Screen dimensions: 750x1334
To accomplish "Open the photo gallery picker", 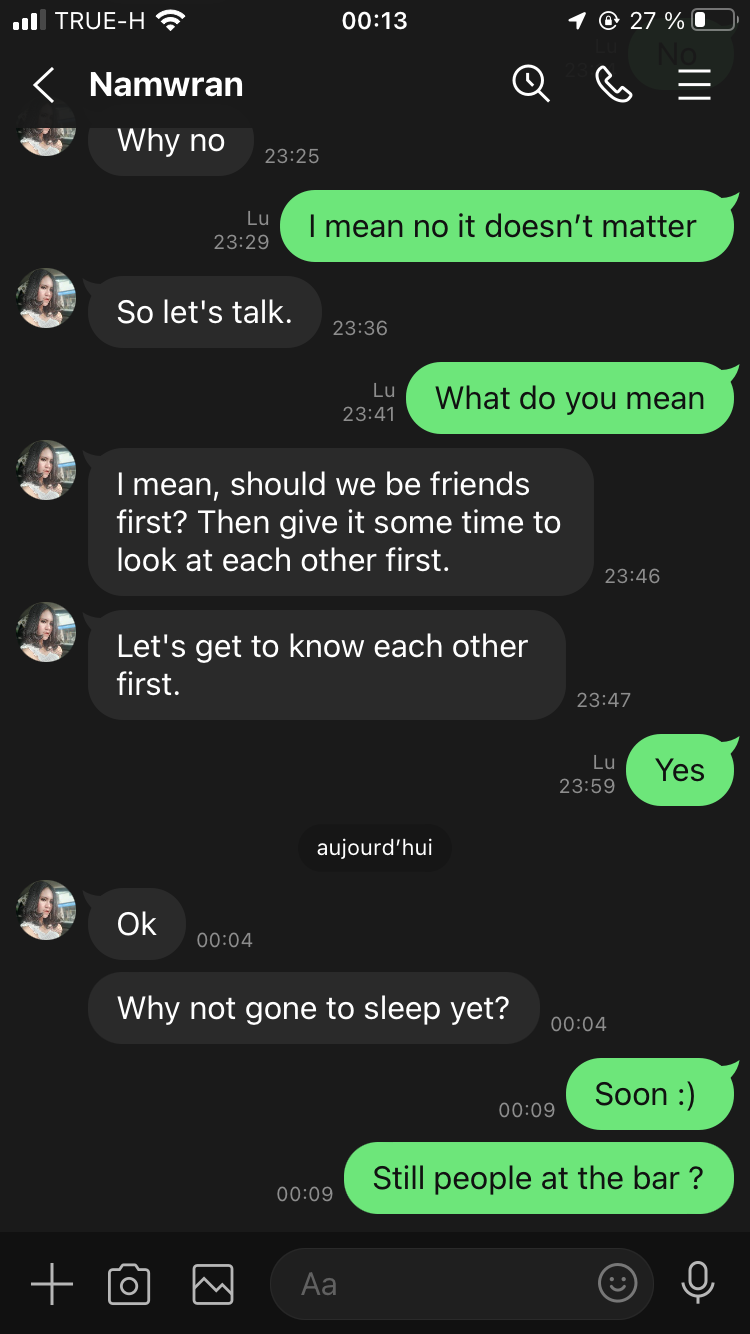I will point(213,1283).
